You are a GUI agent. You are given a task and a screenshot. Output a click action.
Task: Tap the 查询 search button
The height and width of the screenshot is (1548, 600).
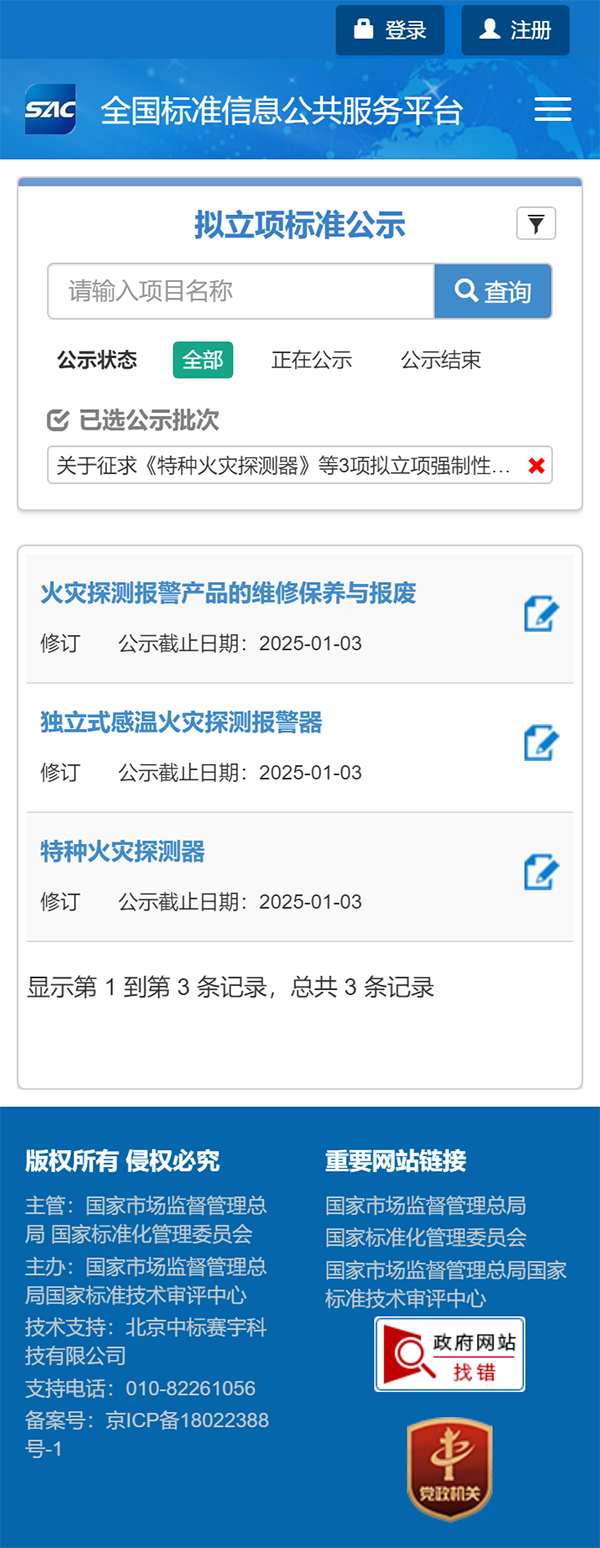[492, 291]
